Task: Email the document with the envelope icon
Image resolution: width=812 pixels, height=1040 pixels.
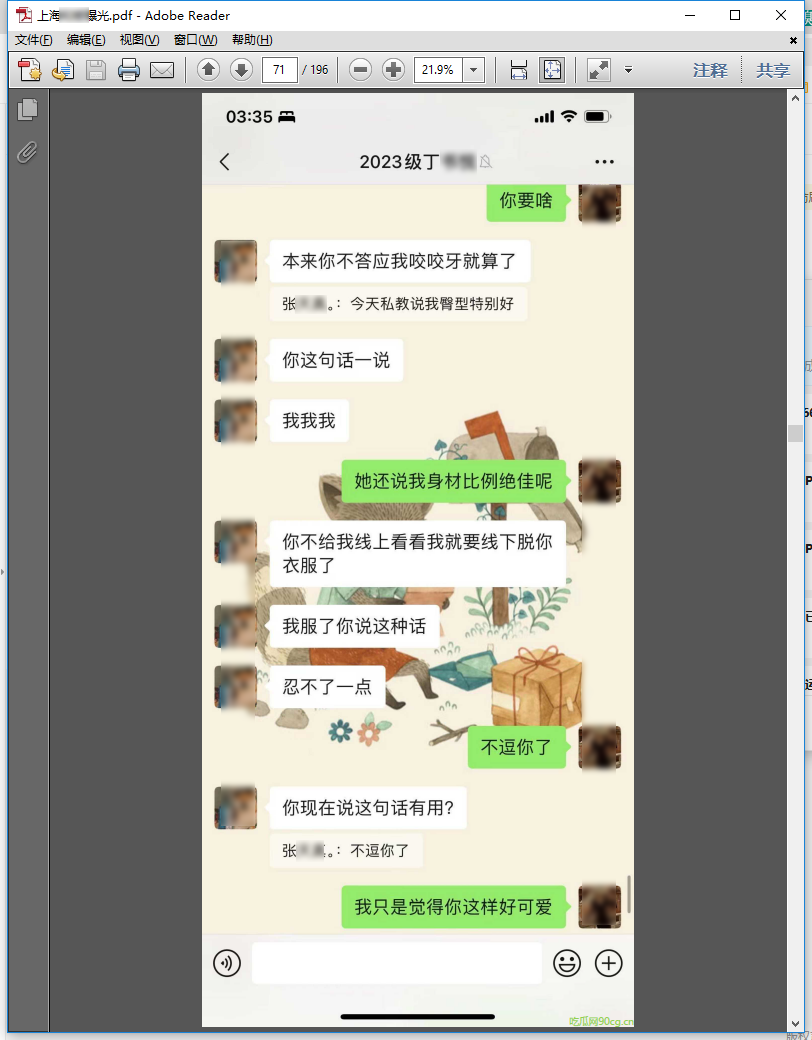Action: tap(162, 70)
